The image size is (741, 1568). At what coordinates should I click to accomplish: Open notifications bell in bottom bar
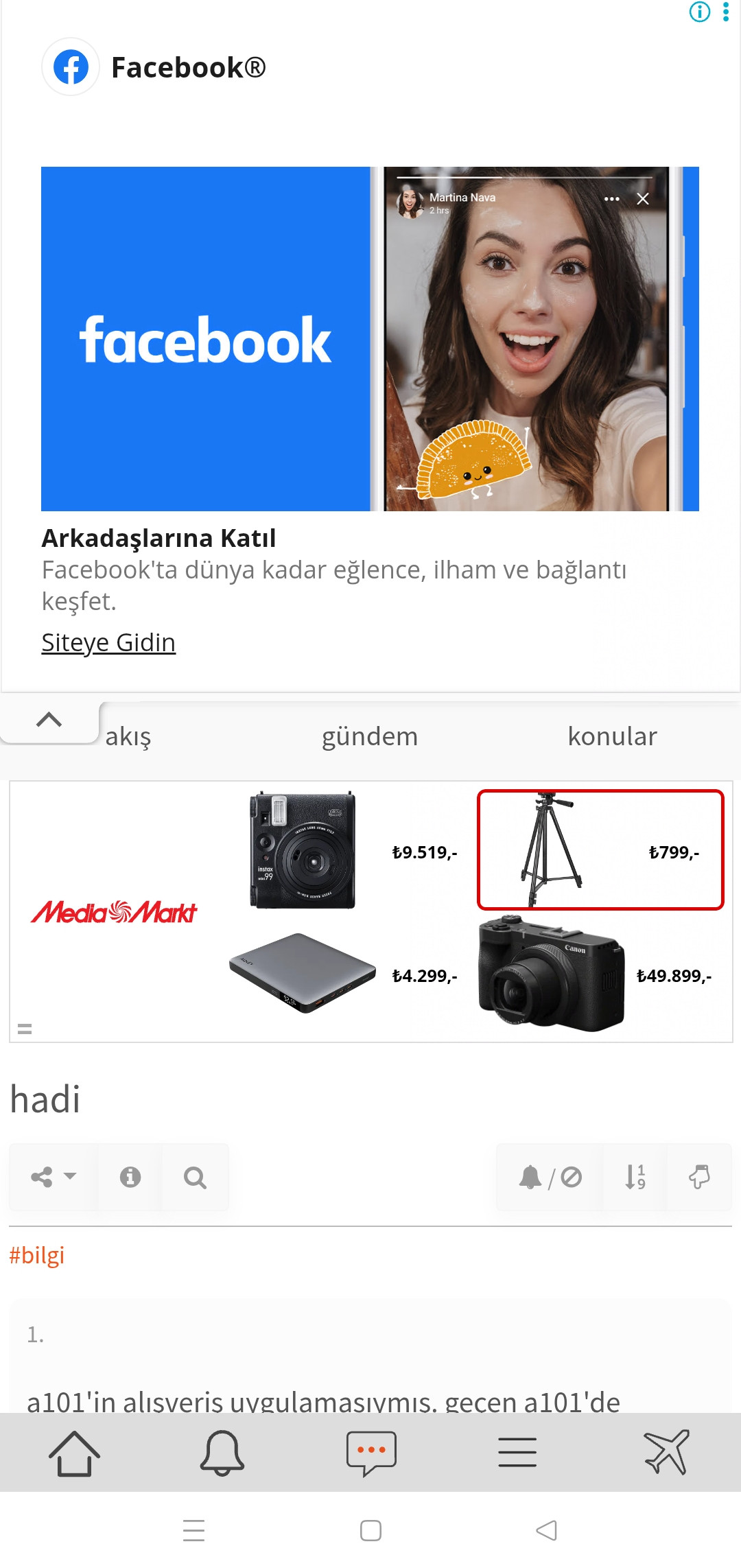tap(222, 1453)
